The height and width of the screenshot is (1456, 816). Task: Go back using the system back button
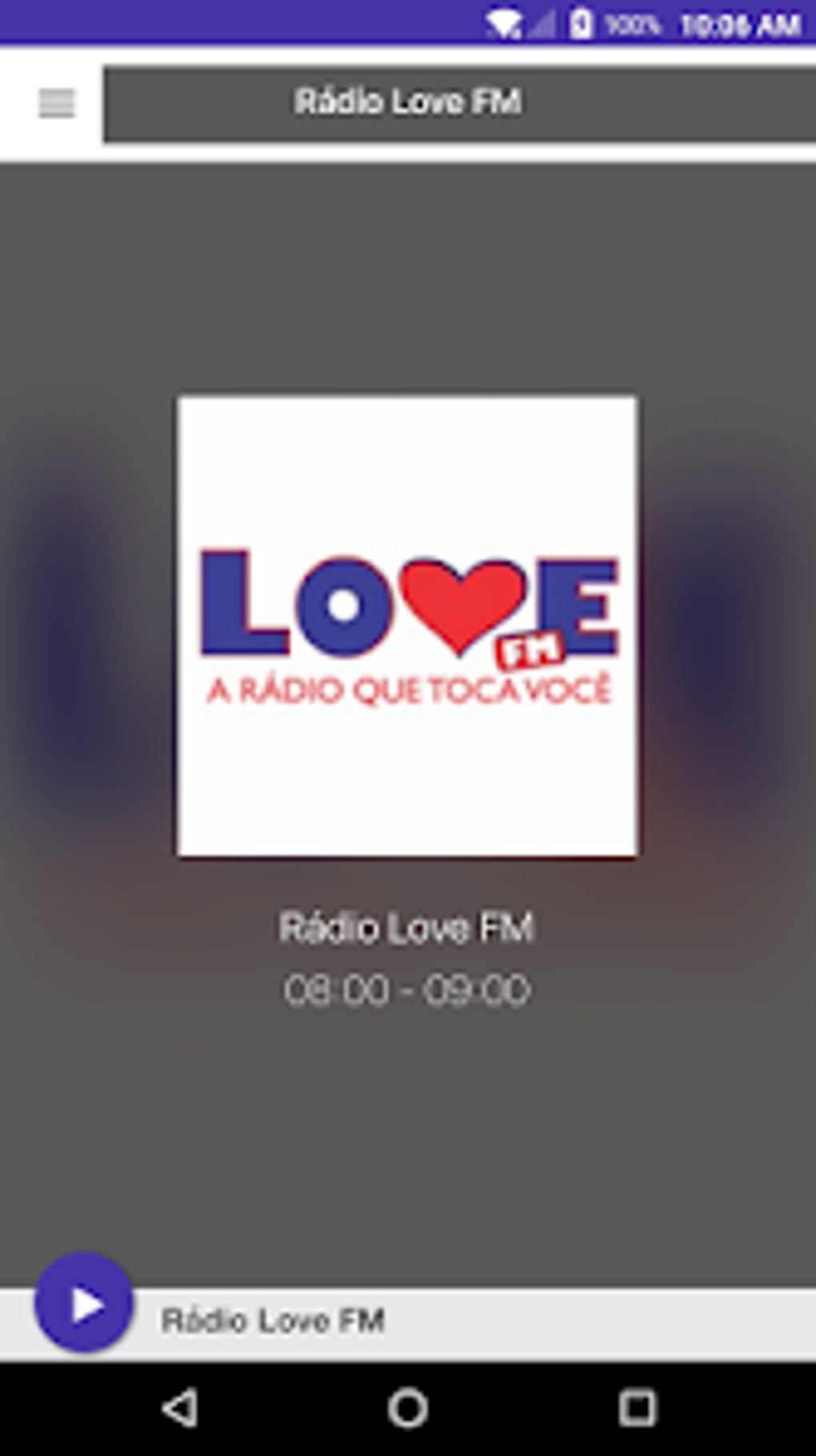[x=180, y=1408]
